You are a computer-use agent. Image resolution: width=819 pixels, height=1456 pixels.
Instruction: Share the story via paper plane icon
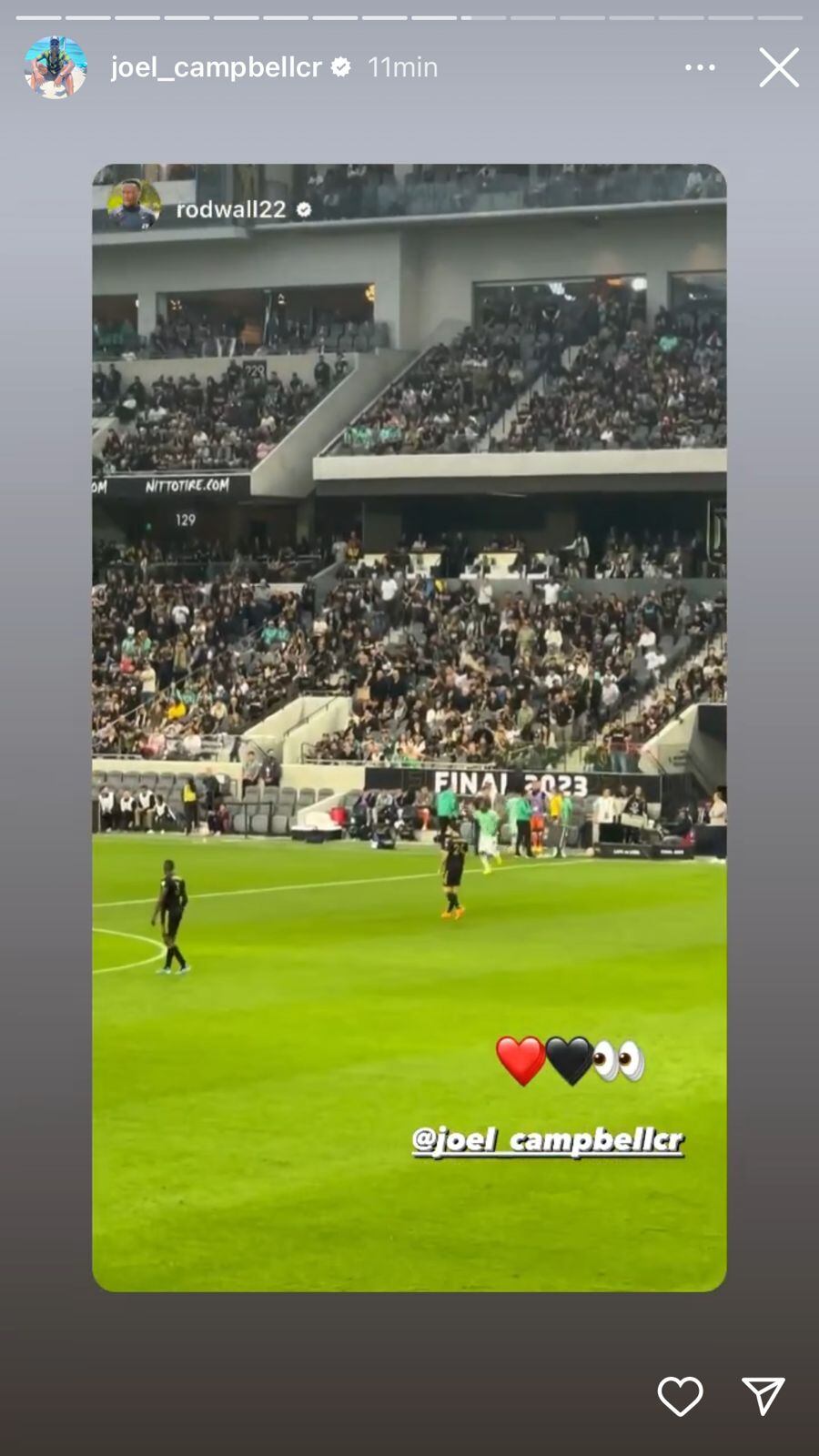tap(763, 1396)
